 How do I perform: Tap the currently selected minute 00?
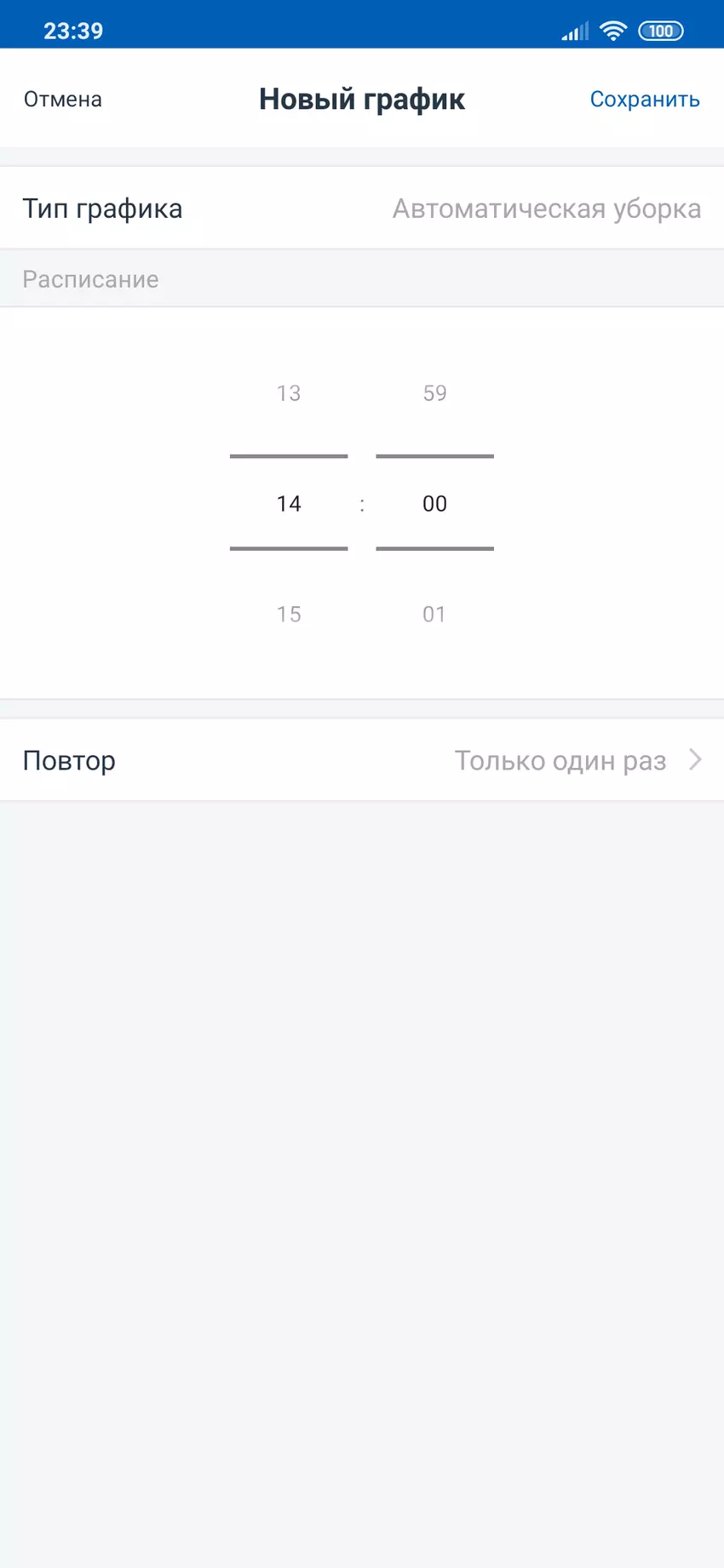(x=434, y=503)
